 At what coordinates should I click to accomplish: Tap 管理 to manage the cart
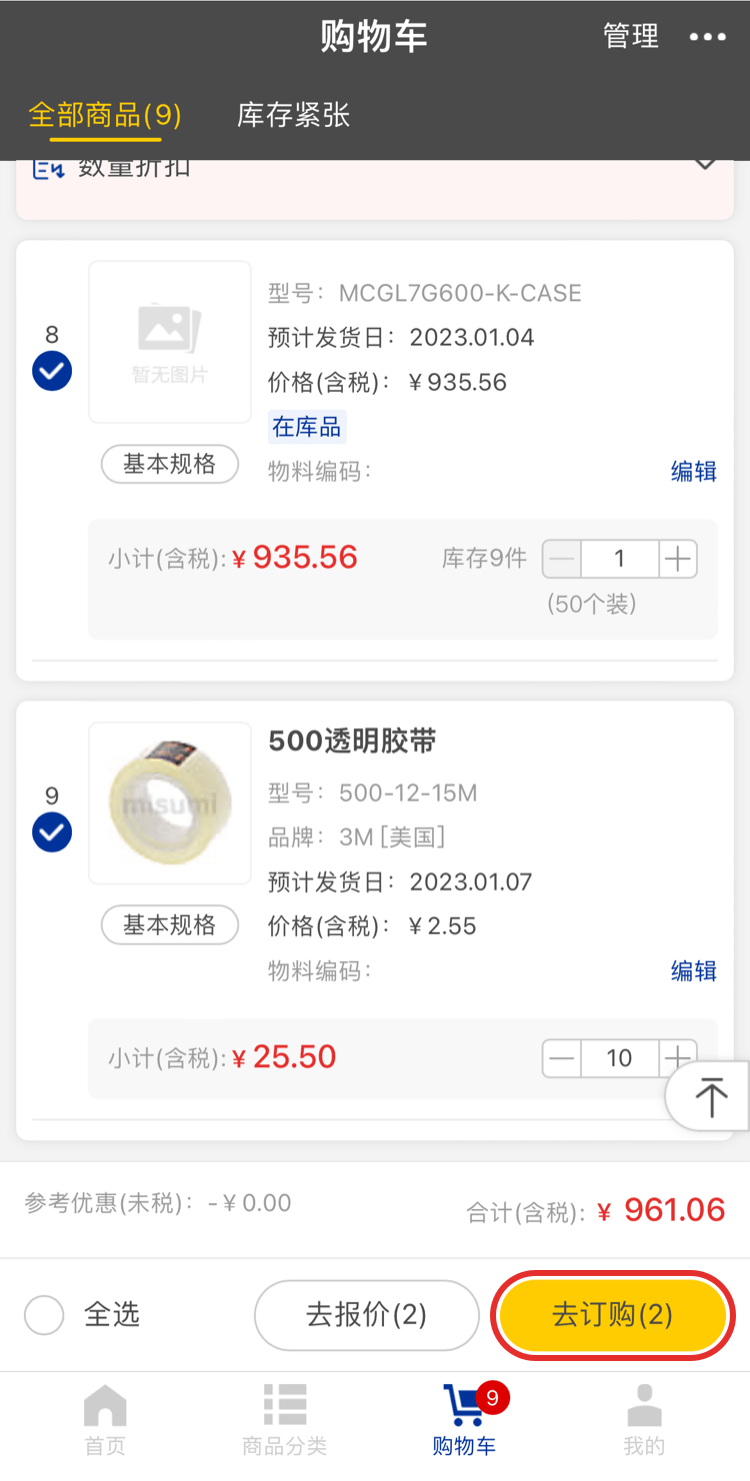(x=631, y=37)
